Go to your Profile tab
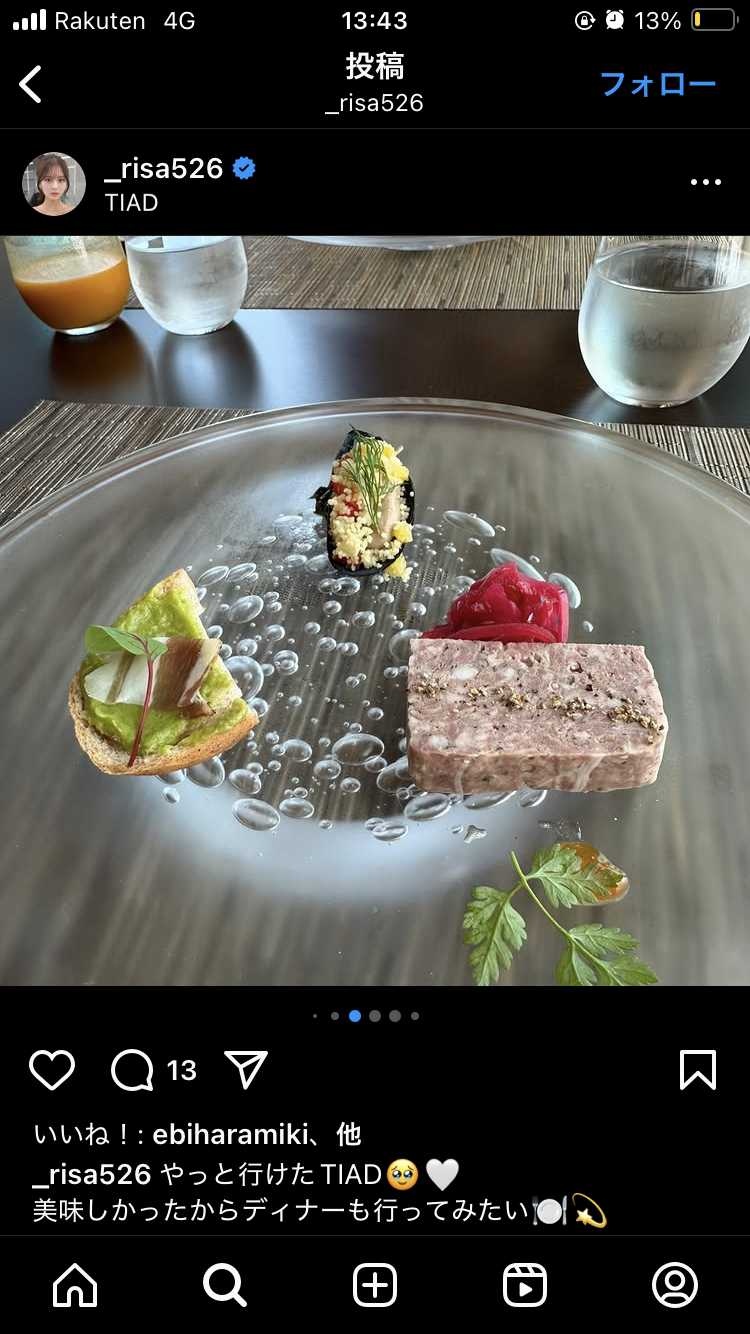The width and height of the screenshot is (750, 1334). point(675,1285)
